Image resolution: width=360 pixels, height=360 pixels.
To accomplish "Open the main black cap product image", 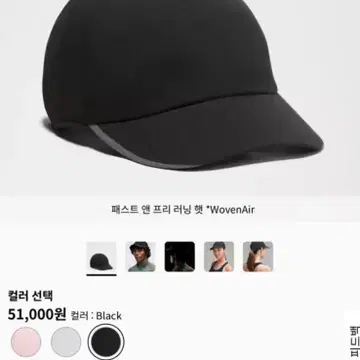I will click(x=180, y=97).
